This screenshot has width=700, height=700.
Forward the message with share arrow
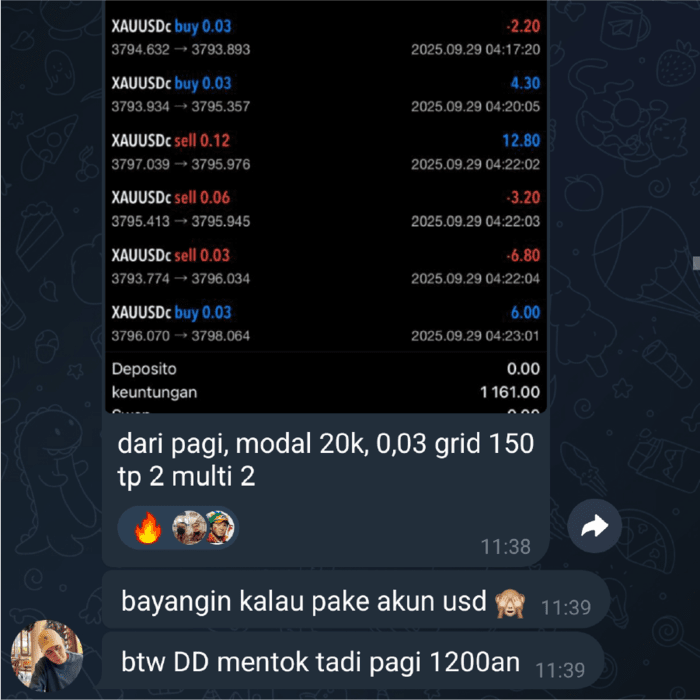[594, 526]
